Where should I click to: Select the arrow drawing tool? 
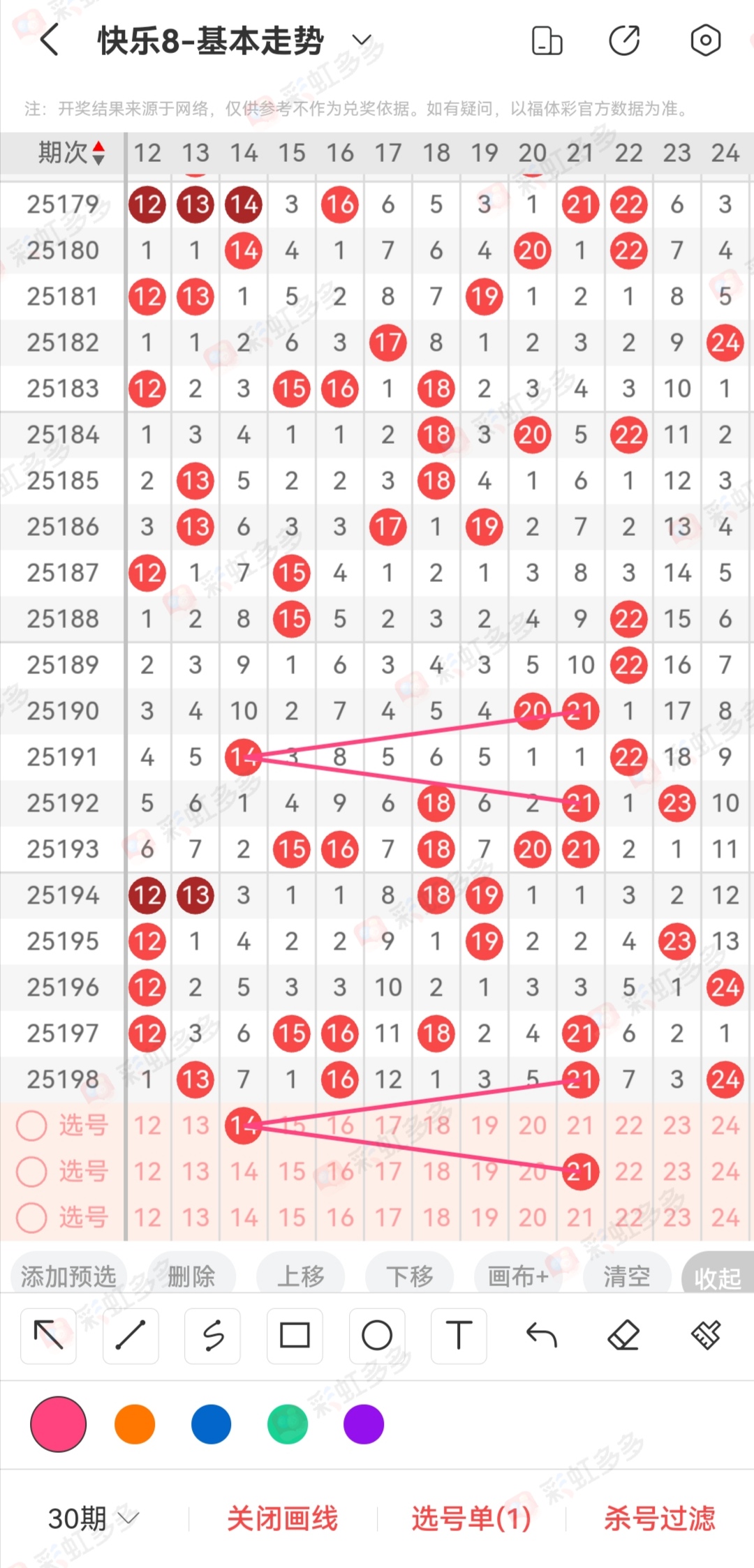click(48, 1336)
